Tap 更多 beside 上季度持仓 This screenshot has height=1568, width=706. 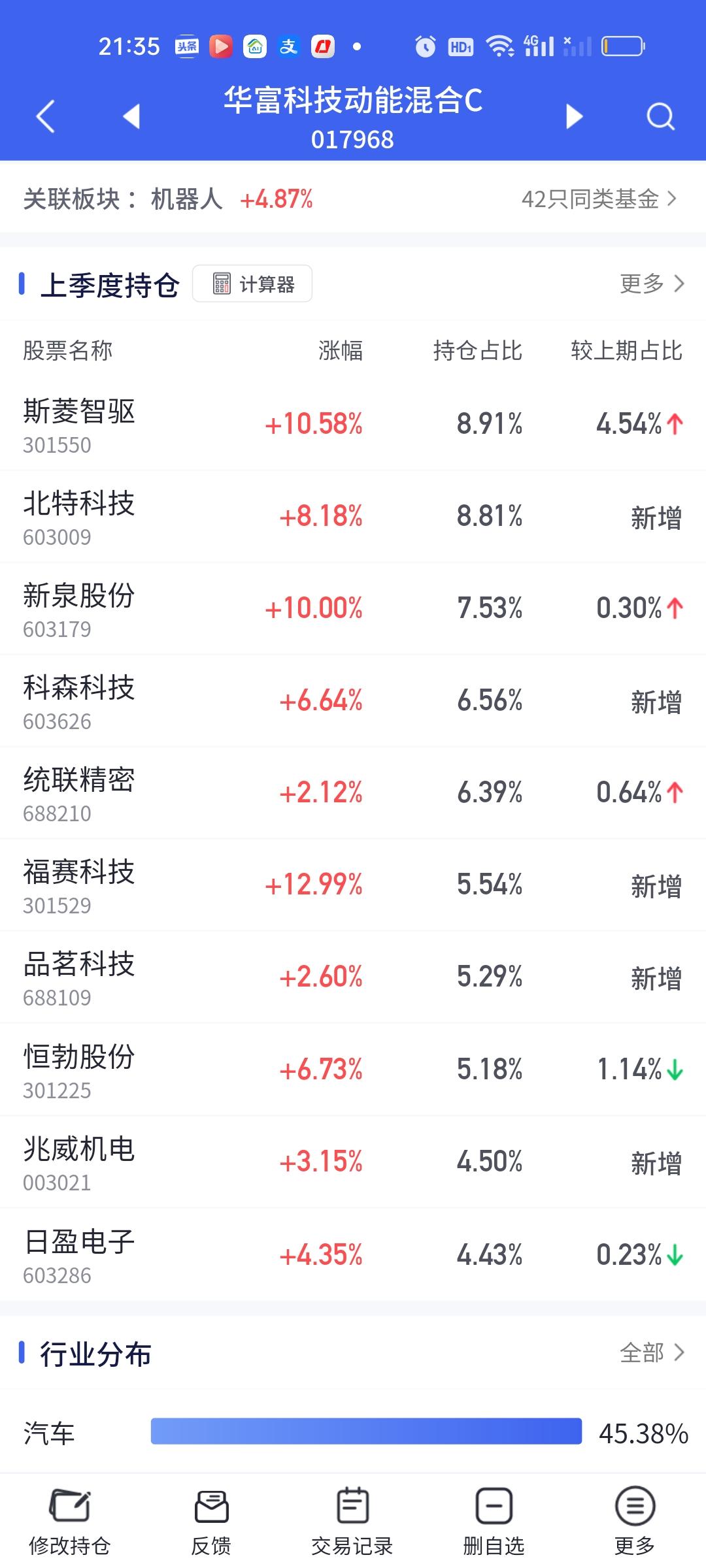click(x=652, y=284)
